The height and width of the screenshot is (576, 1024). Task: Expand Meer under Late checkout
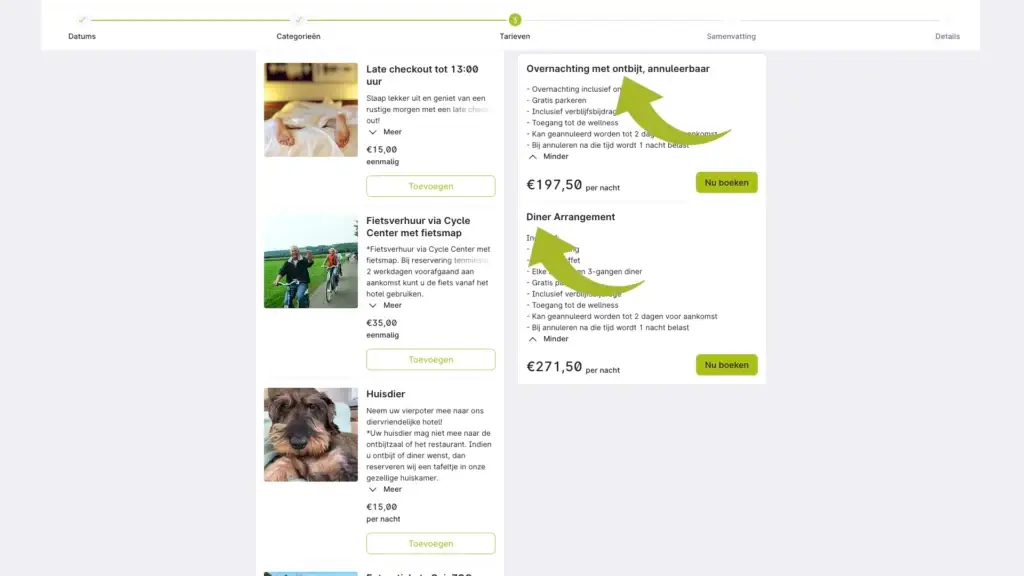tap(385, 131)
